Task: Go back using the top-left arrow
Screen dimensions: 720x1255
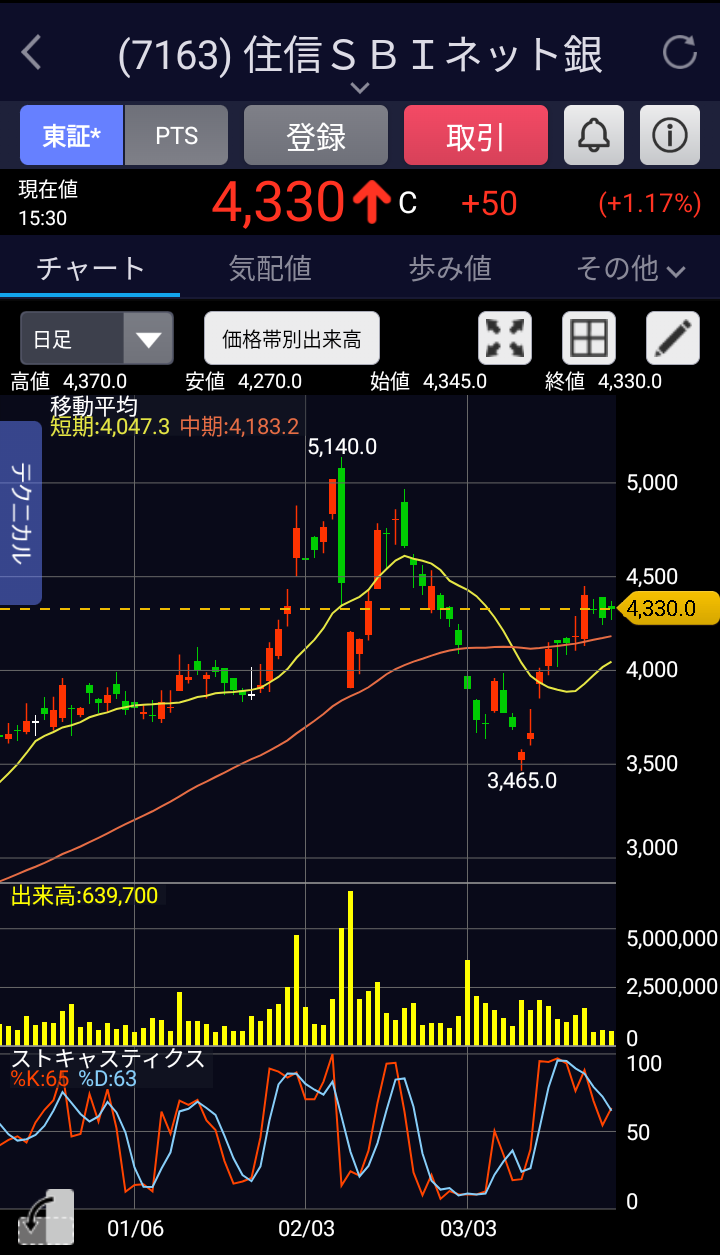Action: pyautogui.click(x=31, y=53)
